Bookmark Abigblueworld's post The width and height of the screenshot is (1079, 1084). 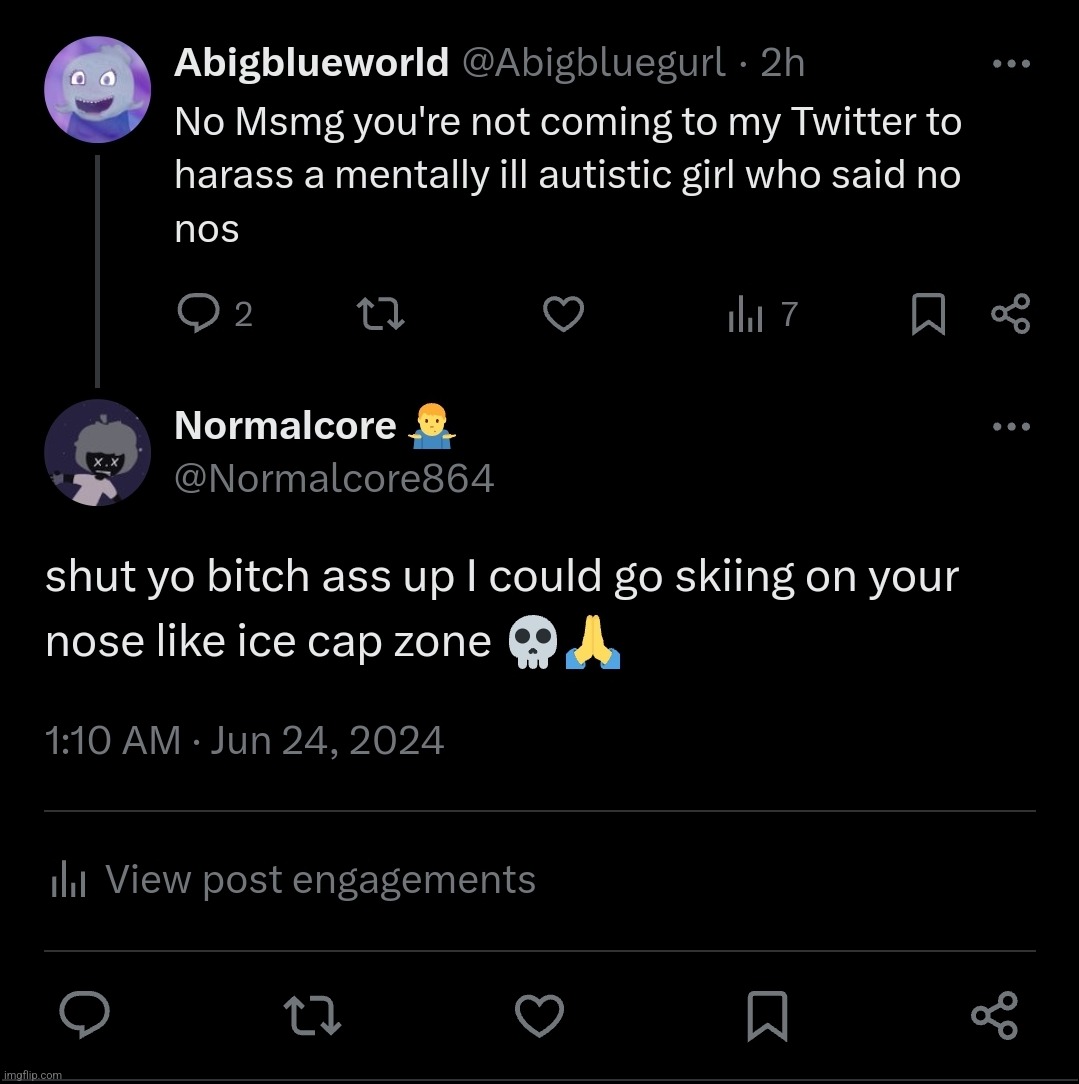tap(928, 316)
